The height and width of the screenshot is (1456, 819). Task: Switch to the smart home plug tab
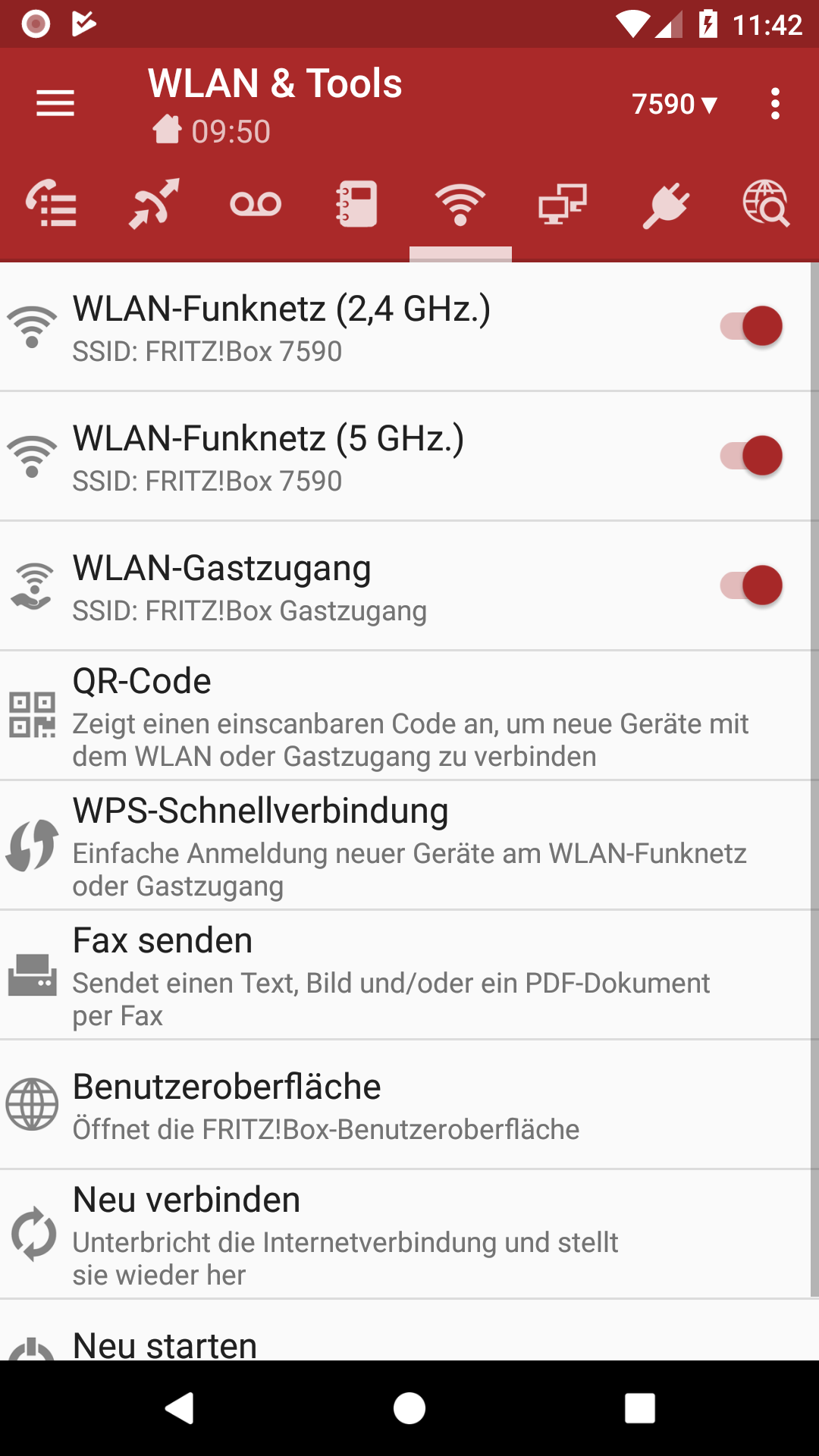(x=665, y=204)
